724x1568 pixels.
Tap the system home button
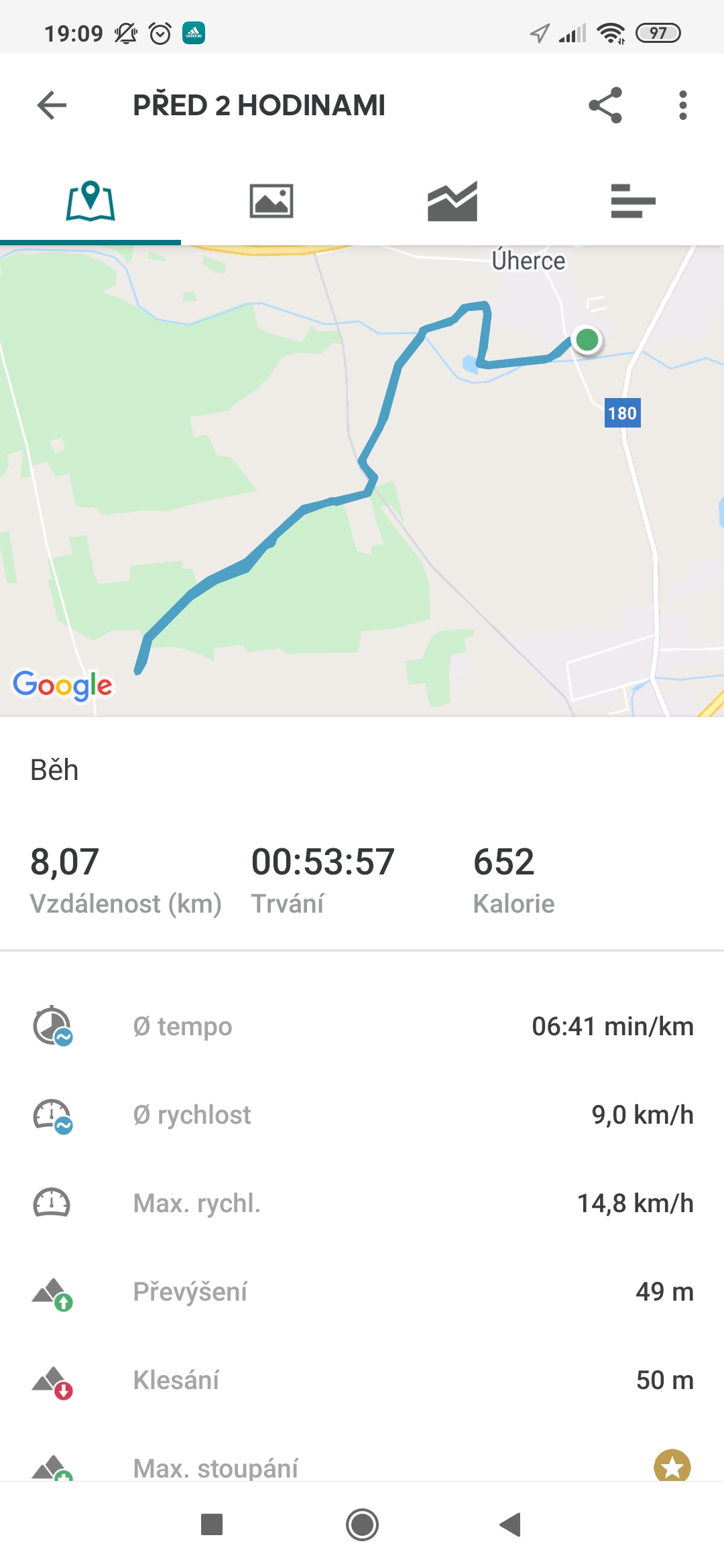pos(362,1524)
